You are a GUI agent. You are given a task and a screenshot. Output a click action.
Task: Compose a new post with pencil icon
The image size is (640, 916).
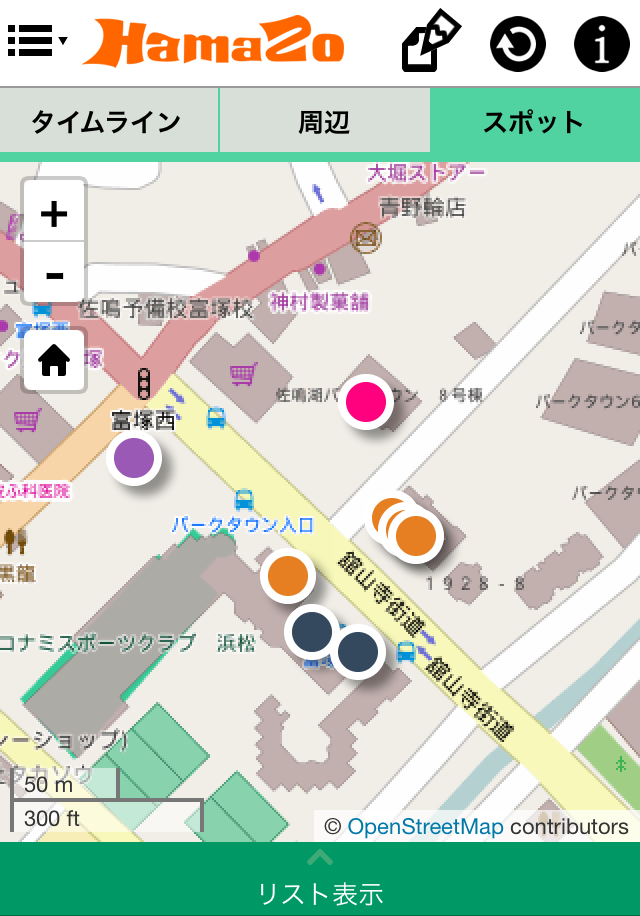point(432,42)
